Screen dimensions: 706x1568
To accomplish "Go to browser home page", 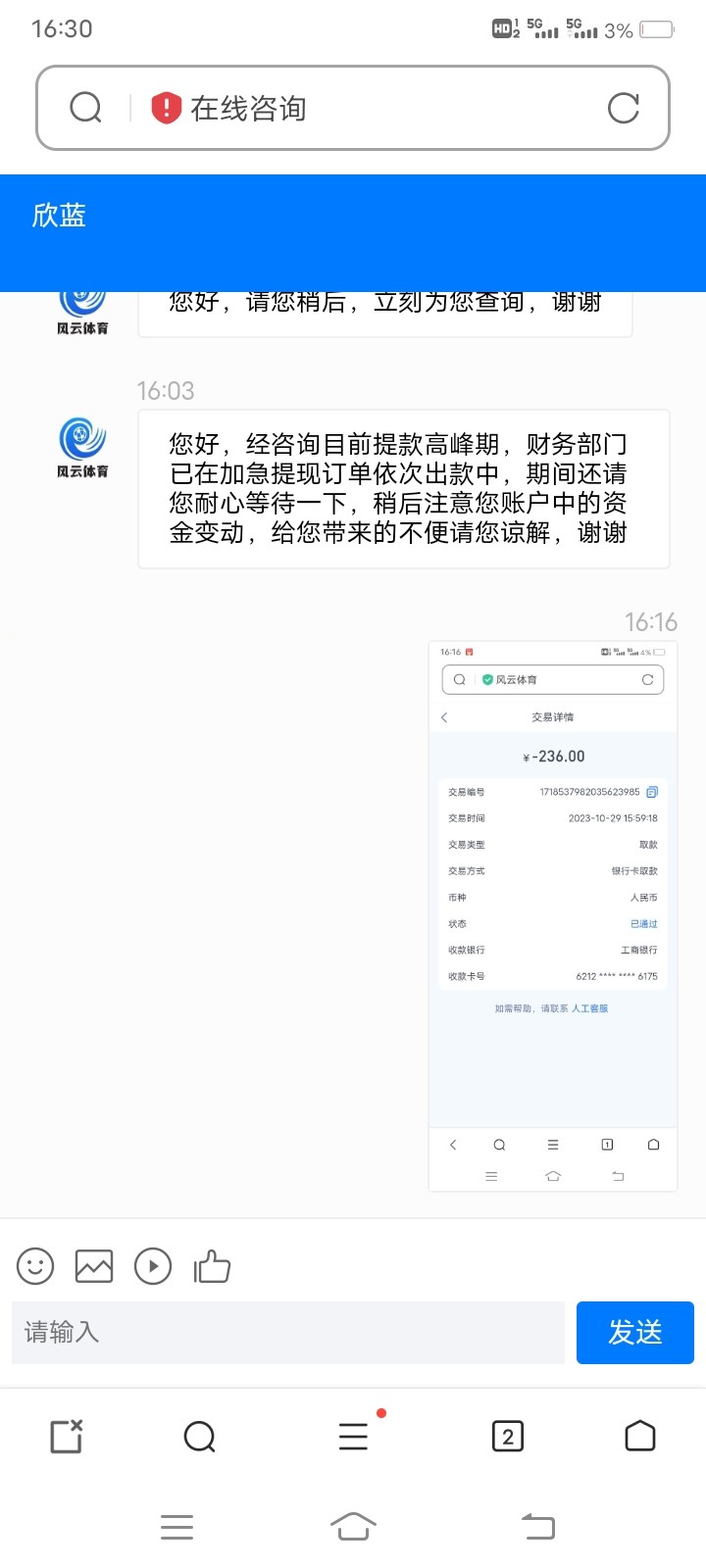I will (639, 1437).
